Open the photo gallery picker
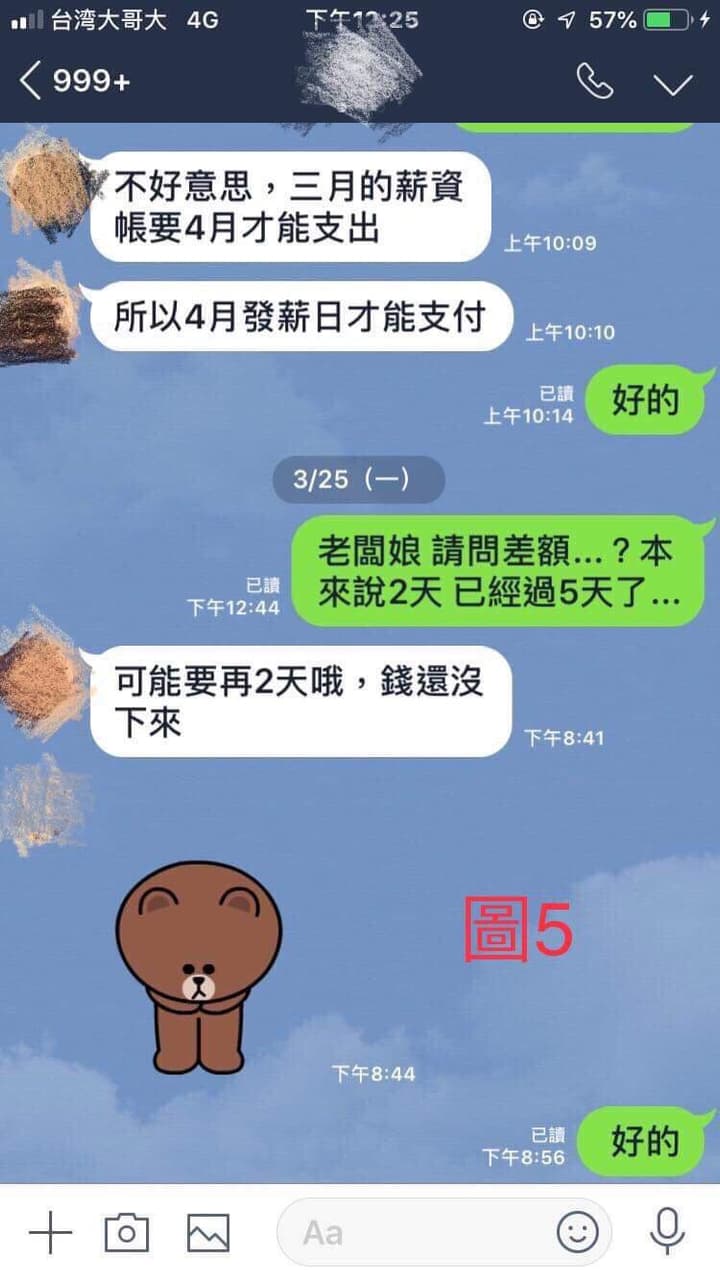720x1280 pixels. coord(208,1232)
